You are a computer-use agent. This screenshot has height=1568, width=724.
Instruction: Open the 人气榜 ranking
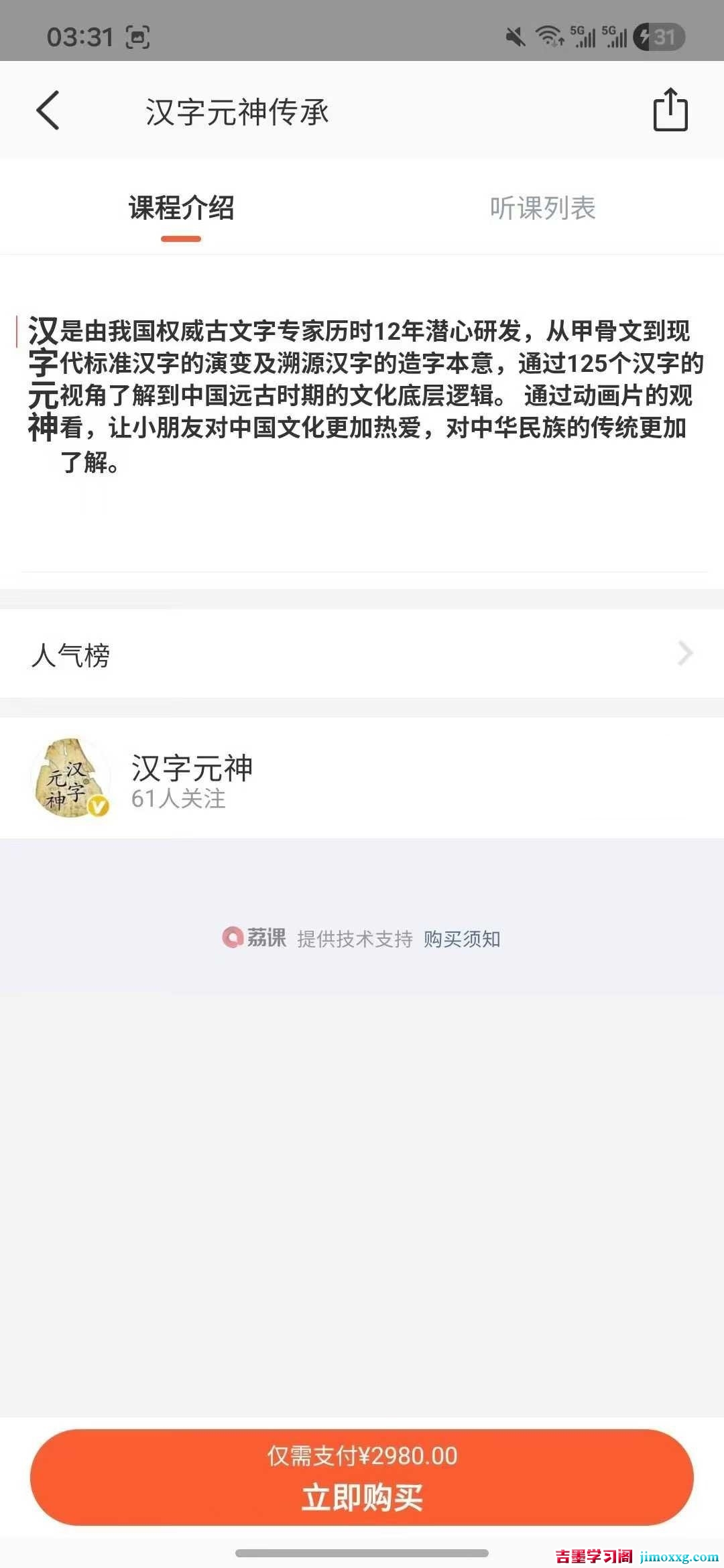tap(362, 654)
